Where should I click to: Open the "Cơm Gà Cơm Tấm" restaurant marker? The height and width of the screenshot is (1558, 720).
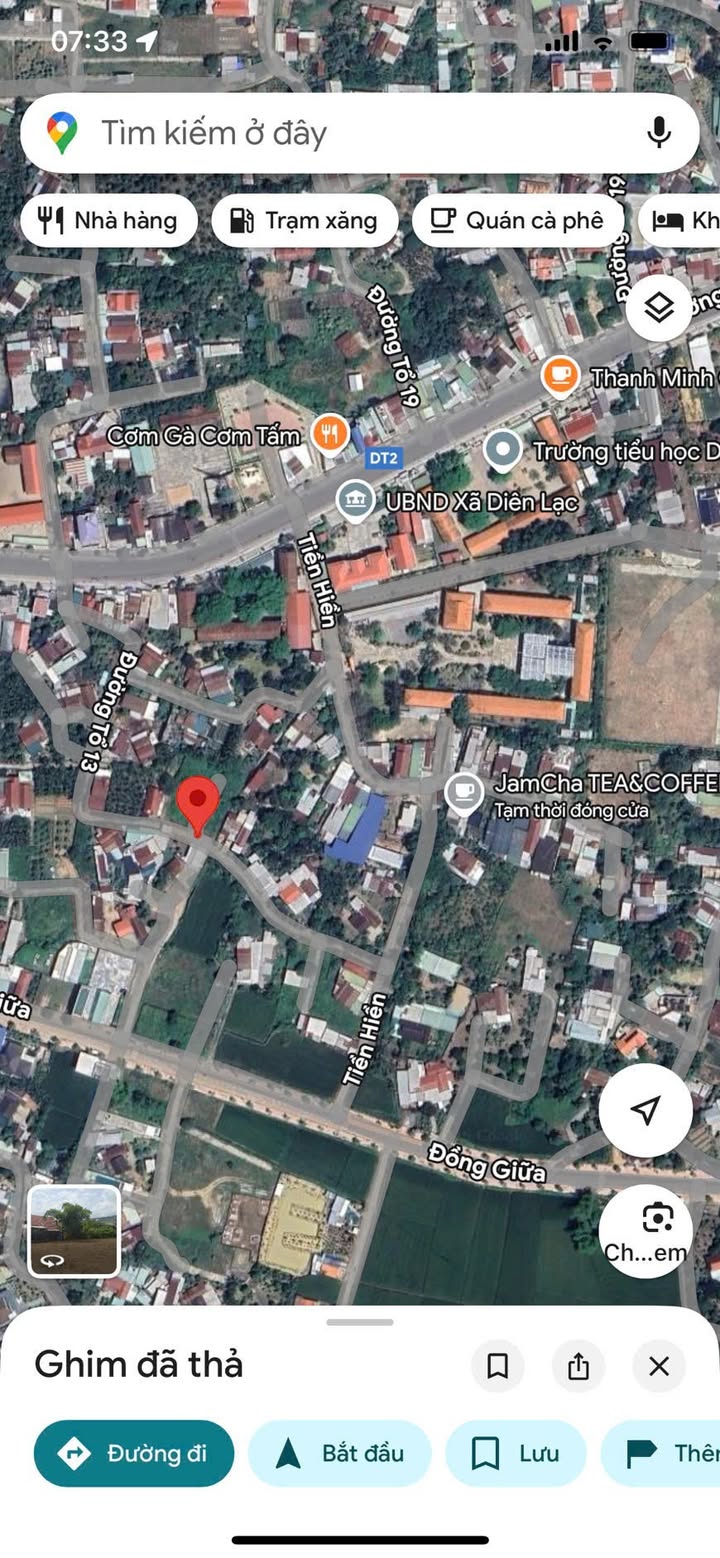(x=328, y=434)
